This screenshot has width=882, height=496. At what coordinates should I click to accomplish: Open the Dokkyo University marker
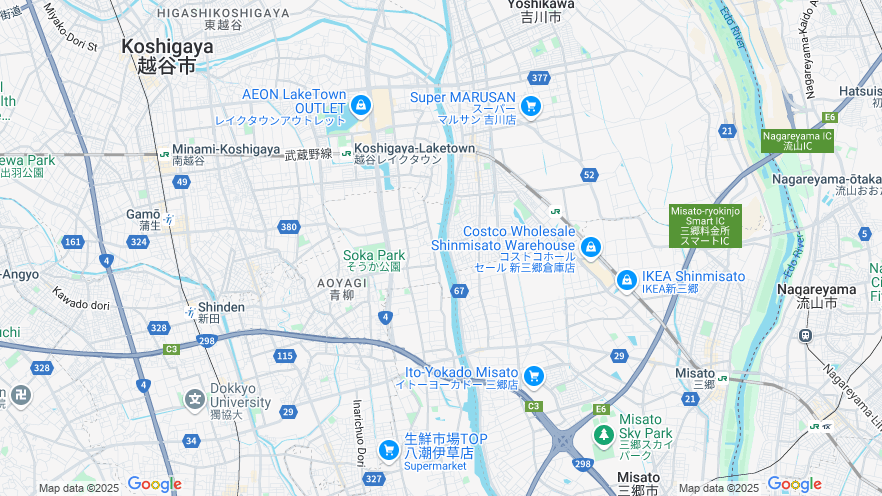coord(195,399)
